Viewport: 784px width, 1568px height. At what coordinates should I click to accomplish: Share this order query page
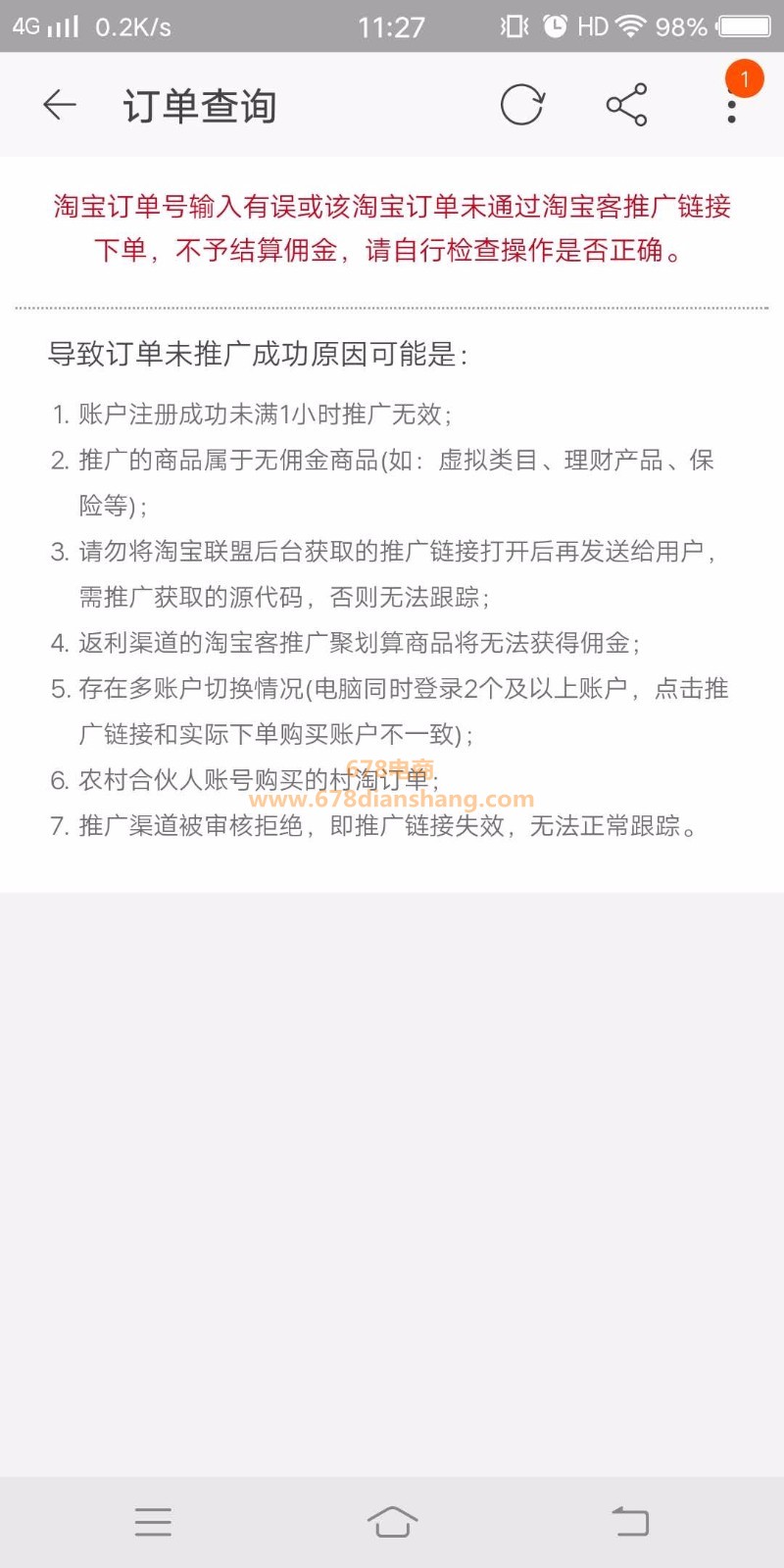[x=626, y=105]
